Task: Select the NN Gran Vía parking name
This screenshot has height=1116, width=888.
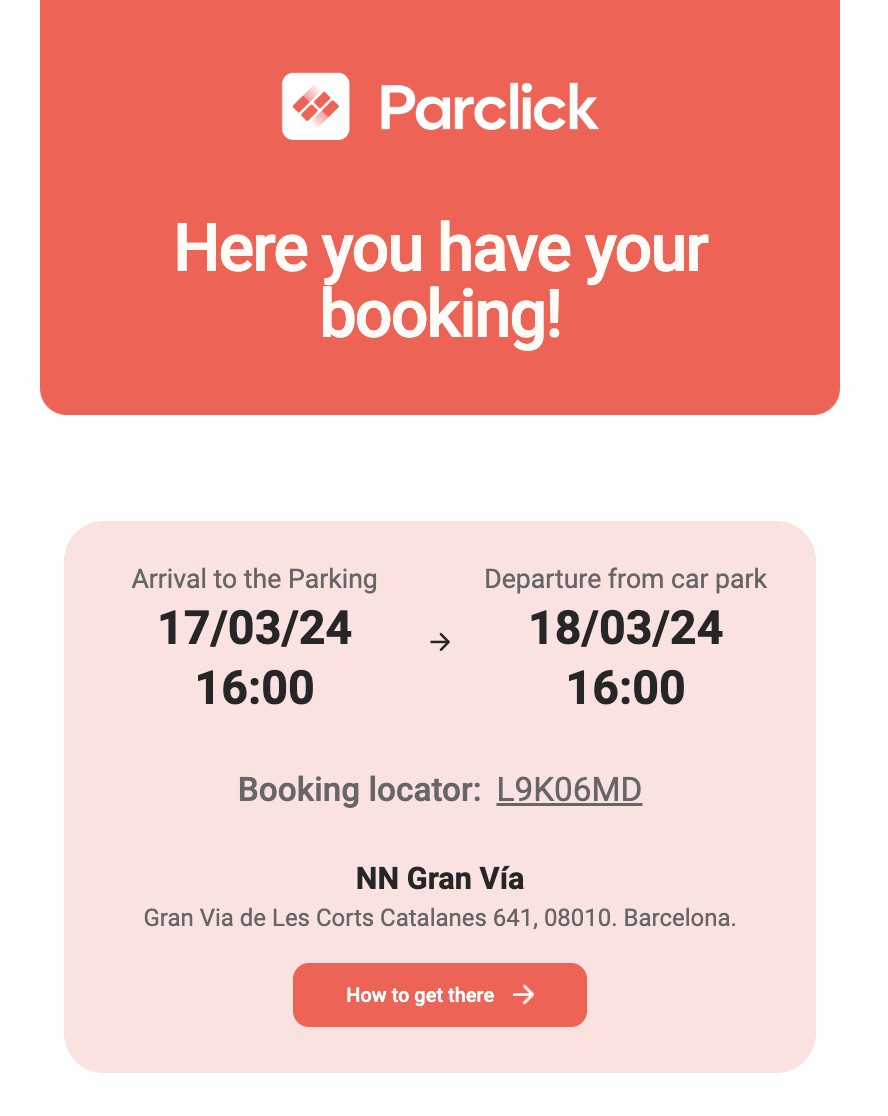Action: coord(439,877)
